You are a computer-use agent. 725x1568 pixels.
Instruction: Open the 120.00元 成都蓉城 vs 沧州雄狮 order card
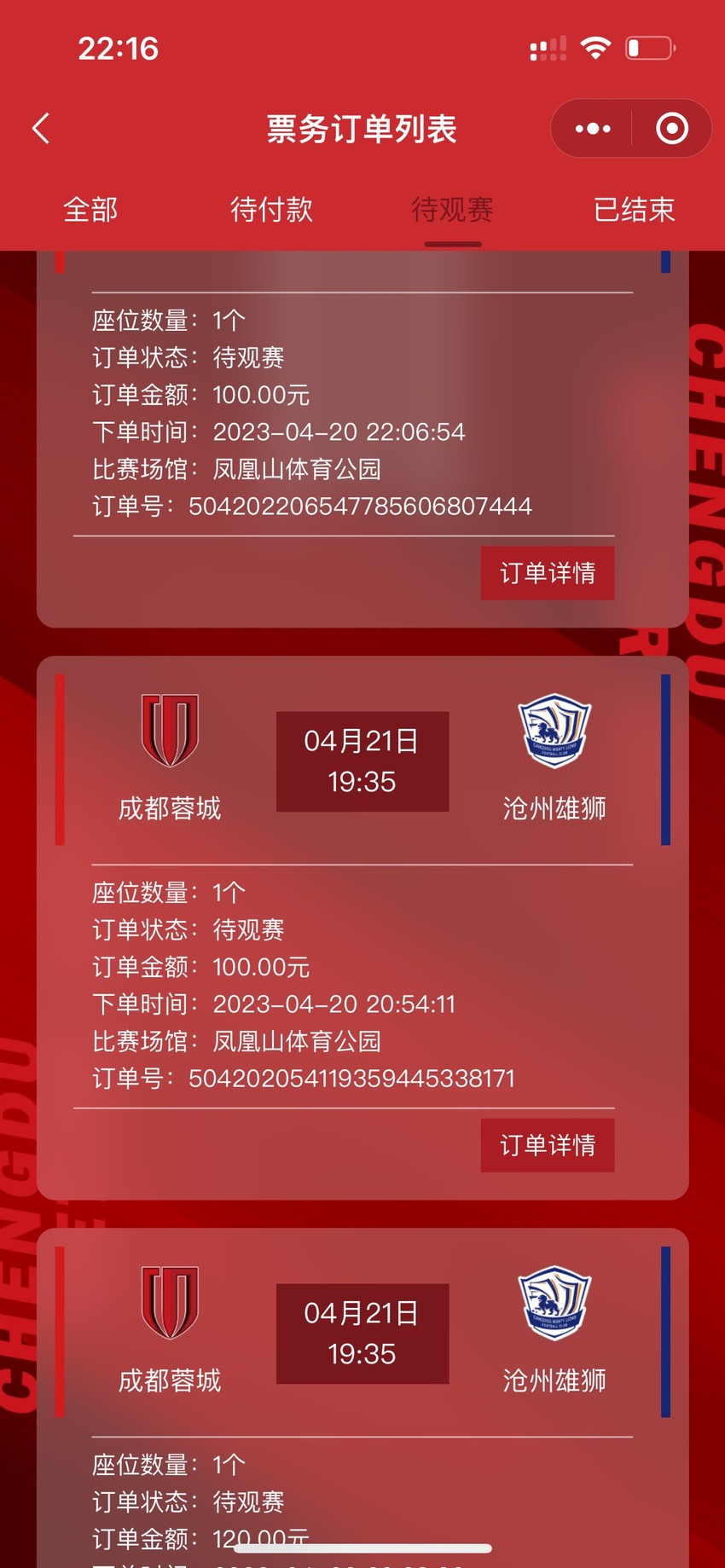tap(362, 1398)
